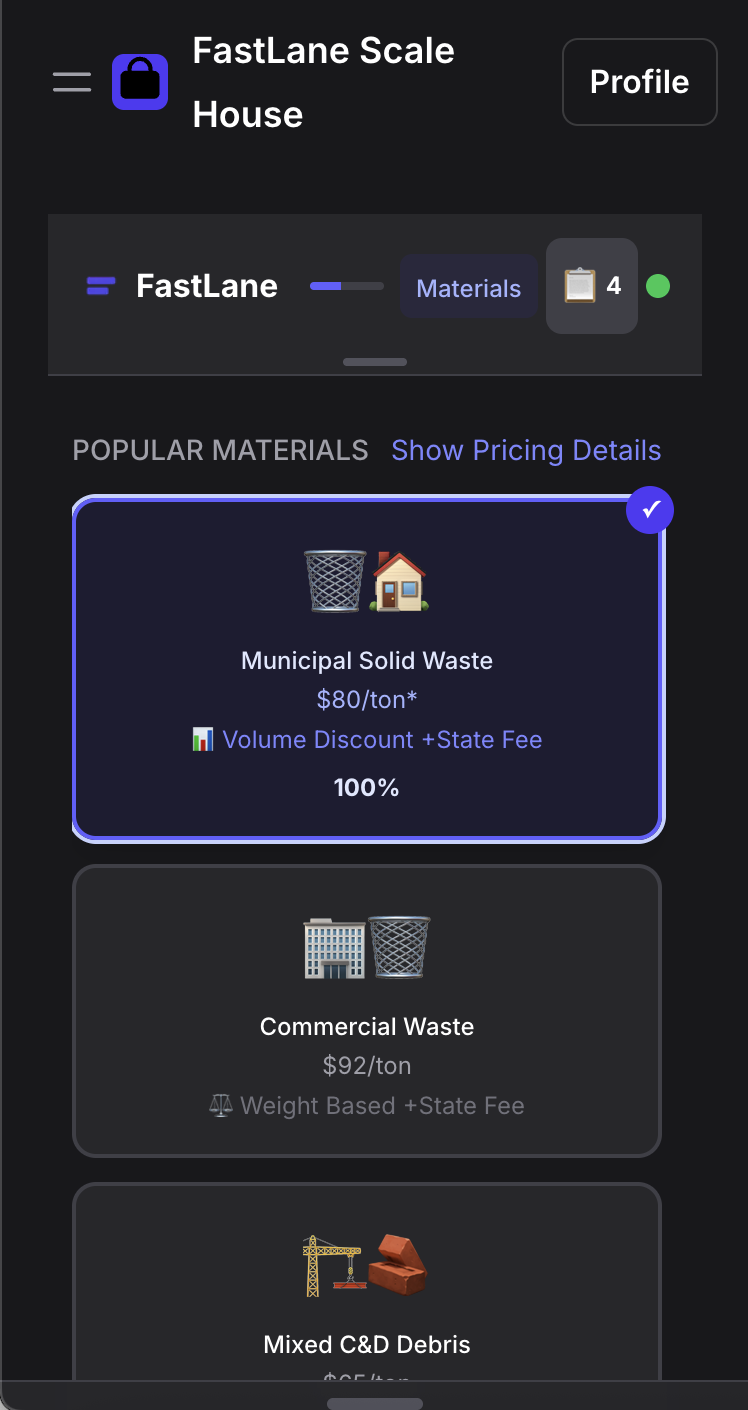
Task: Click the scale icon beside Weight Based pricing
Action: (220, 1106)
